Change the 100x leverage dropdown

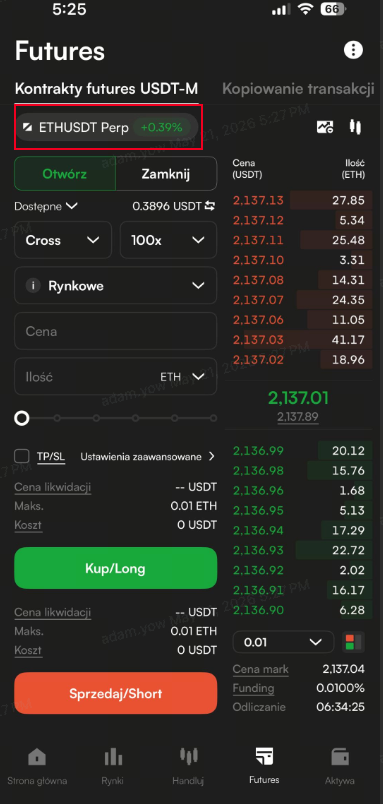(168, 240)
